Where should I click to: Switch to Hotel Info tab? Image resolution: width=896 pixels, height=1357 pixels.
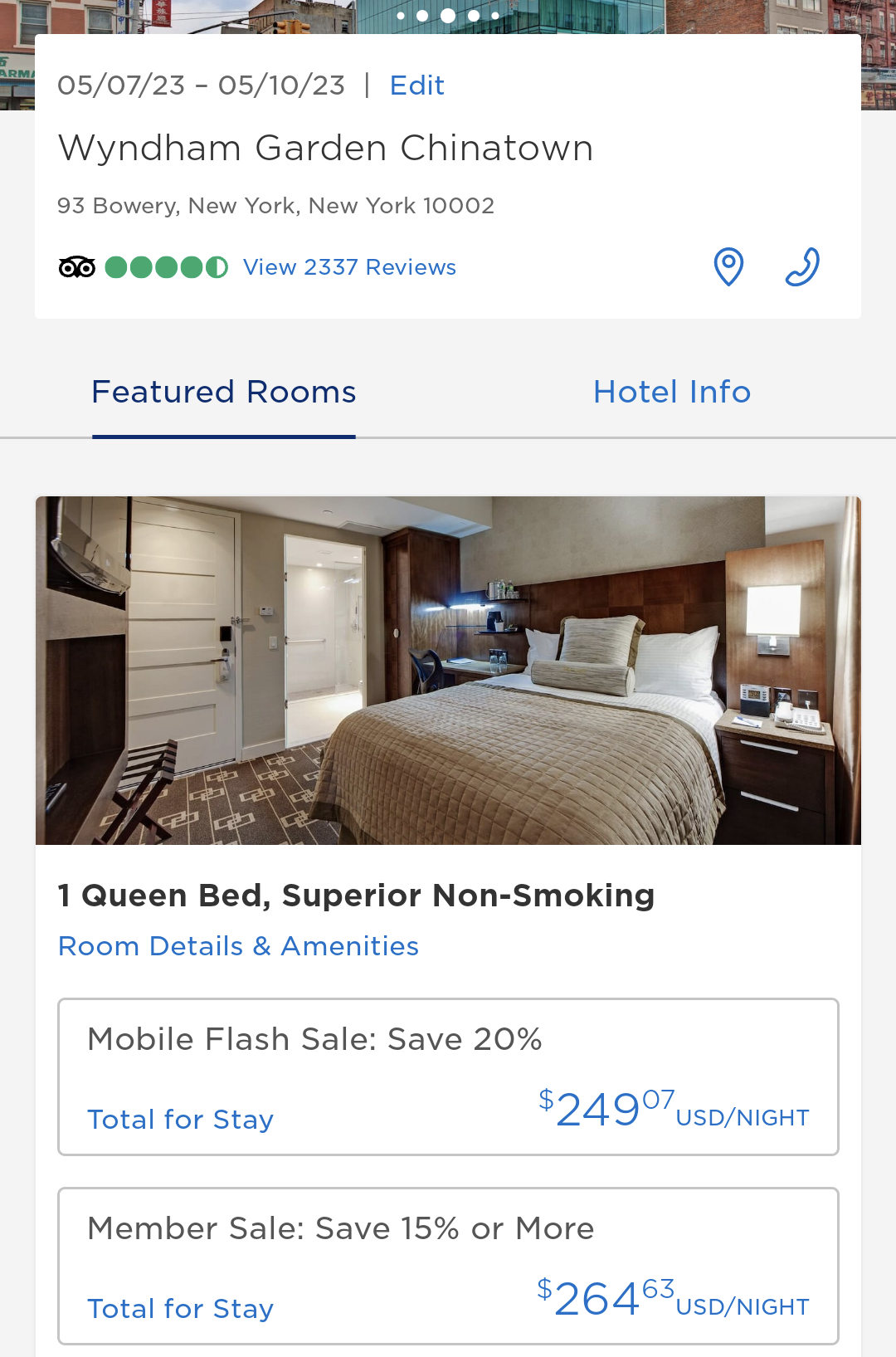[671, 392]
